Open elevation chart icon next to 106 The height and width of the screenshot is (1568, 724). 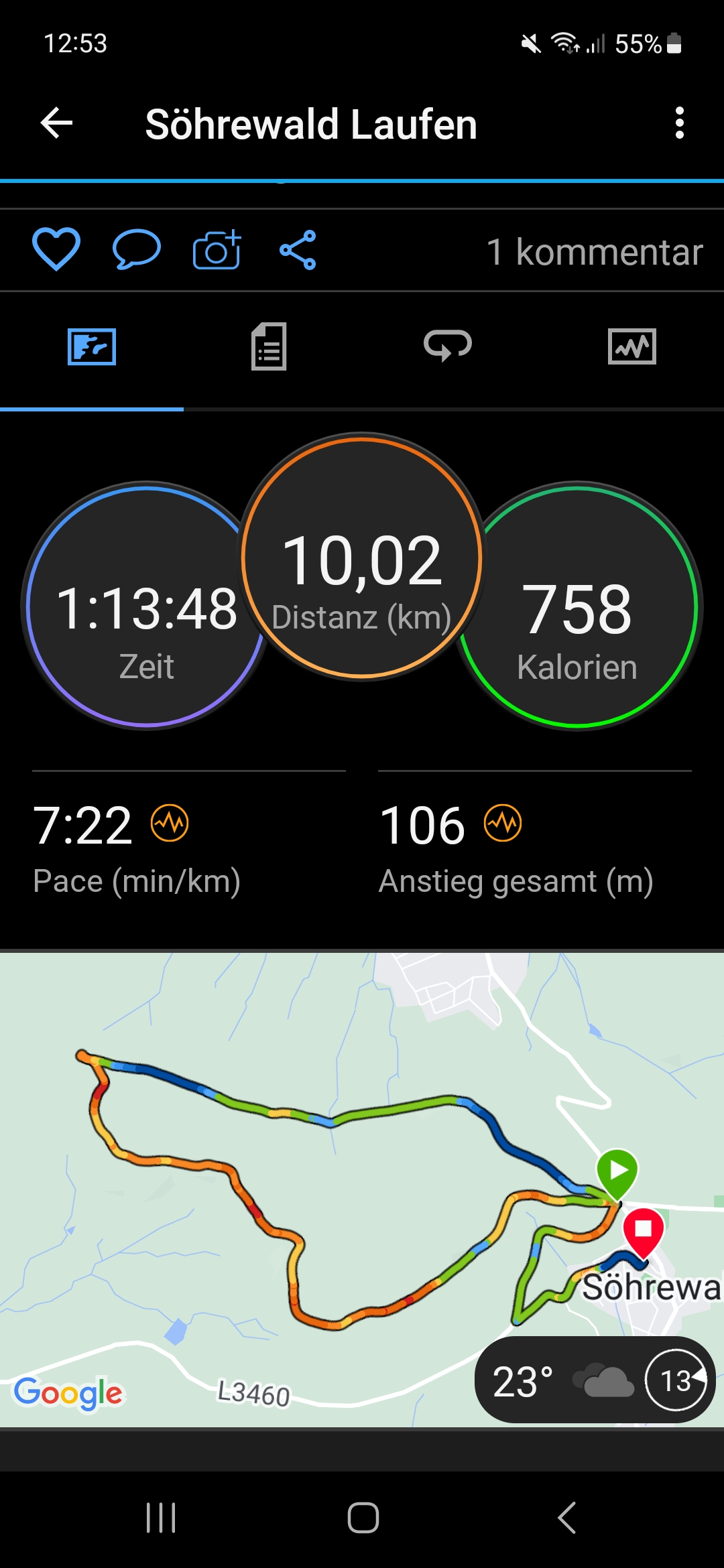pos(503,823)
